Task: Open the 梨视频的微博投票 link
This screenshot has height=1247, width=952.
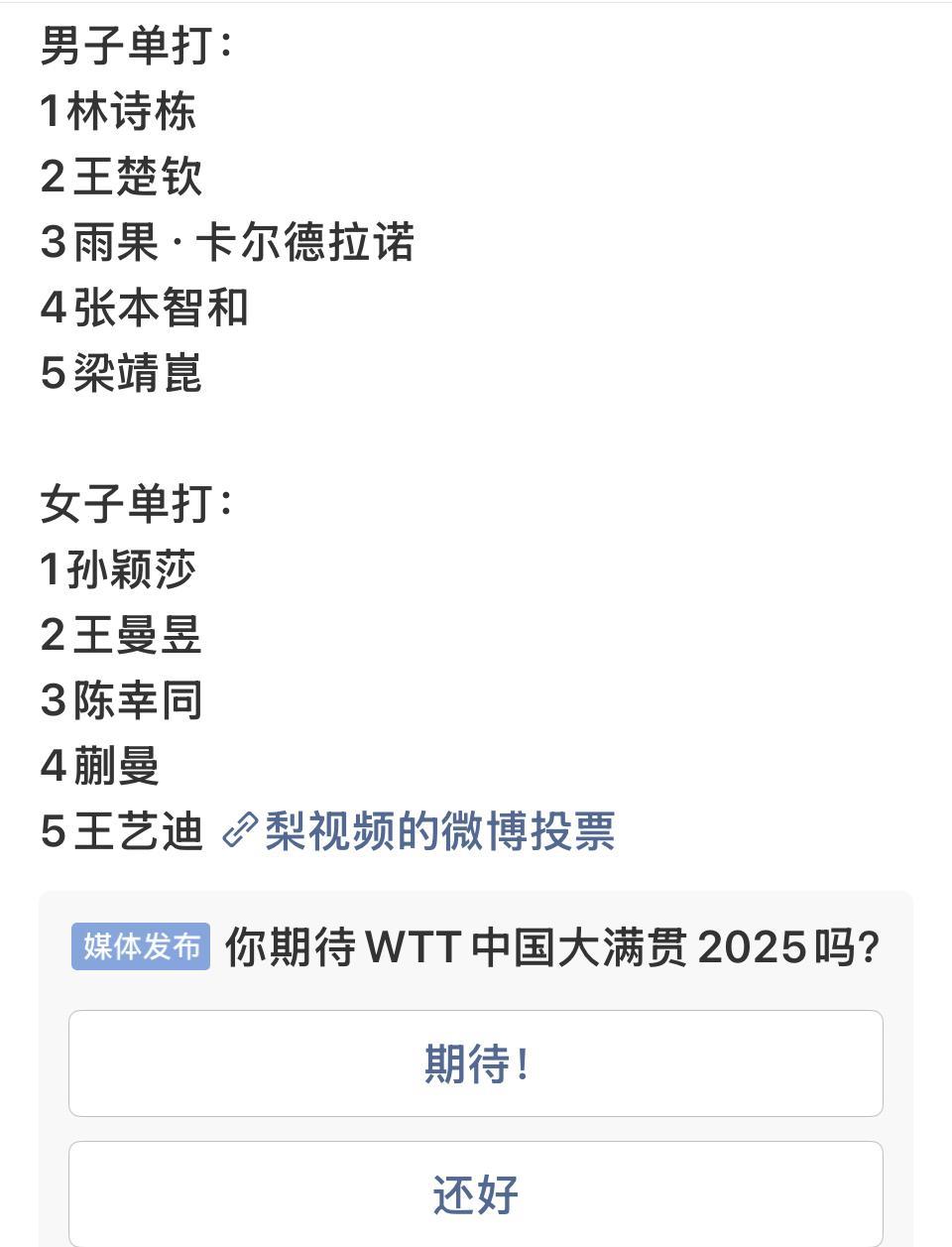Action: click(x=418, y=831)
